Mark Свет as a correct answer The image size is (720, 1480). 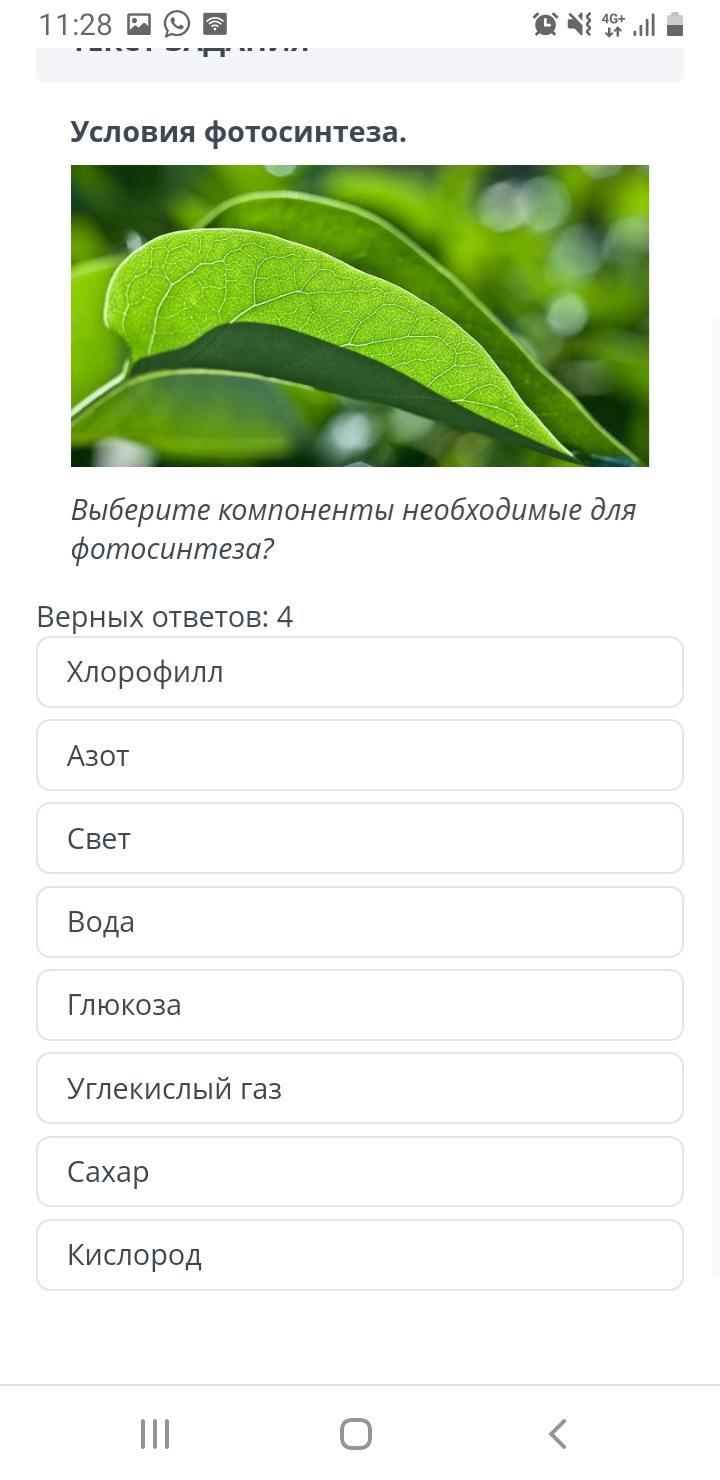click(x=360, y=838)
